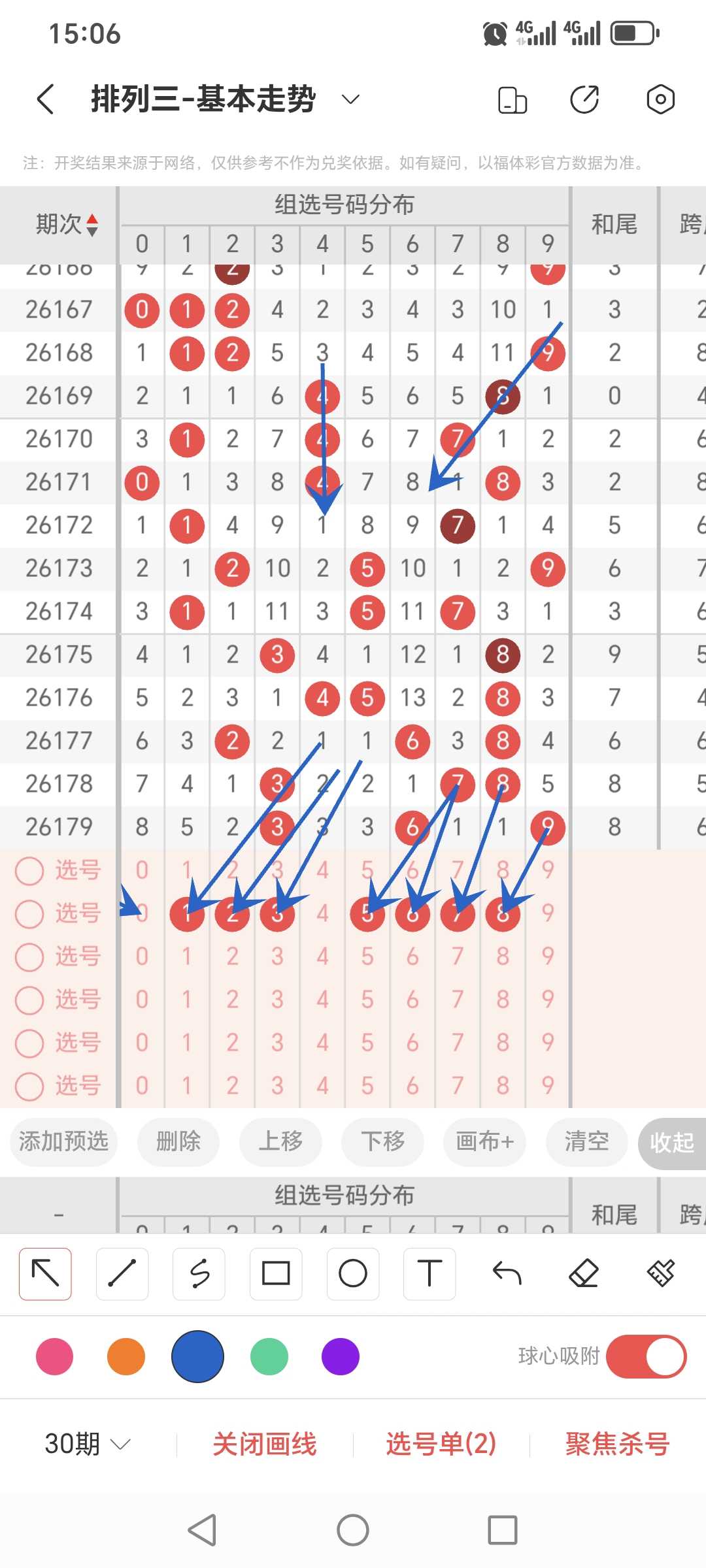Expand the 排列三-基本走势 title dropdown

click(x=351, y=99)
